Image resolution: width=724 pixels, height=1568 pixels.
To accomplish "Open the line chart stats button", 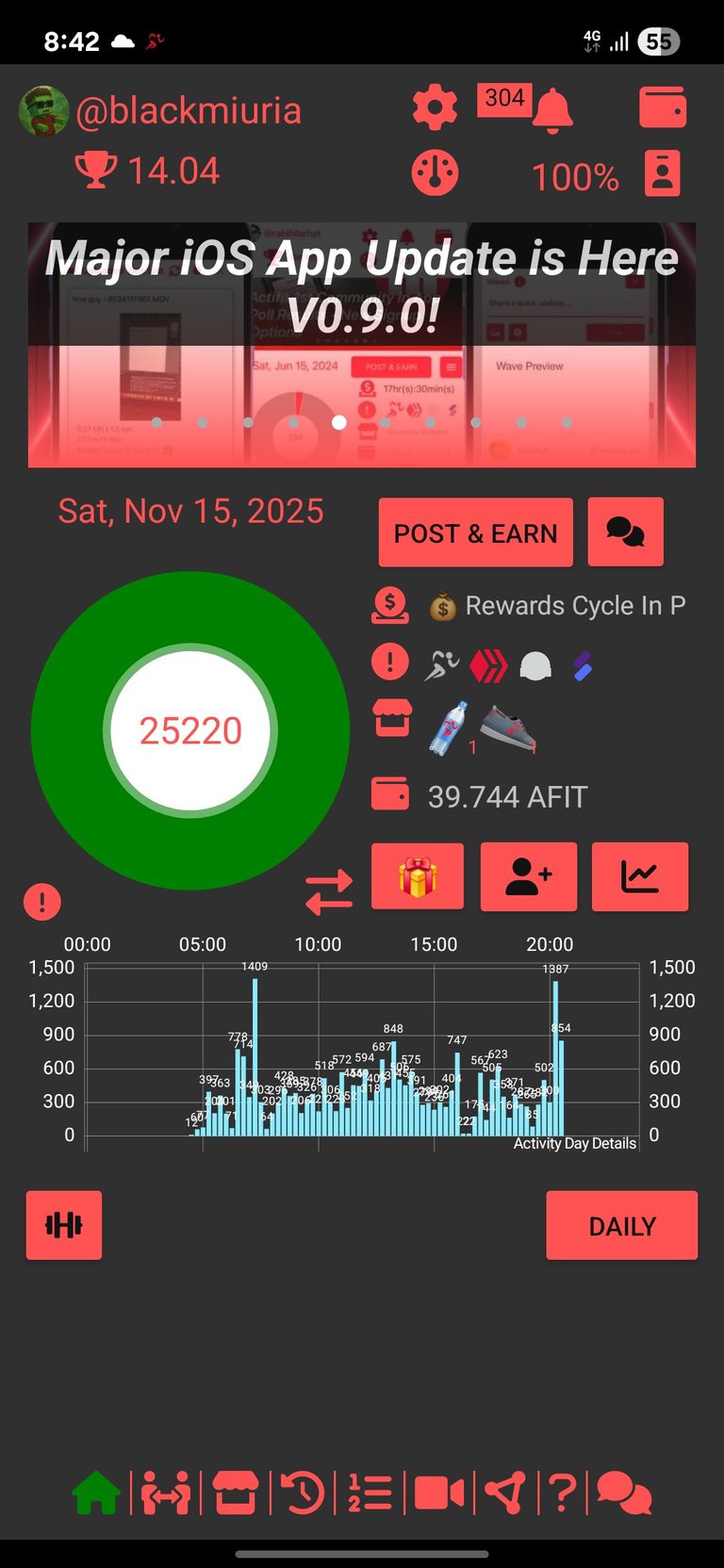I will click(639, 877).
